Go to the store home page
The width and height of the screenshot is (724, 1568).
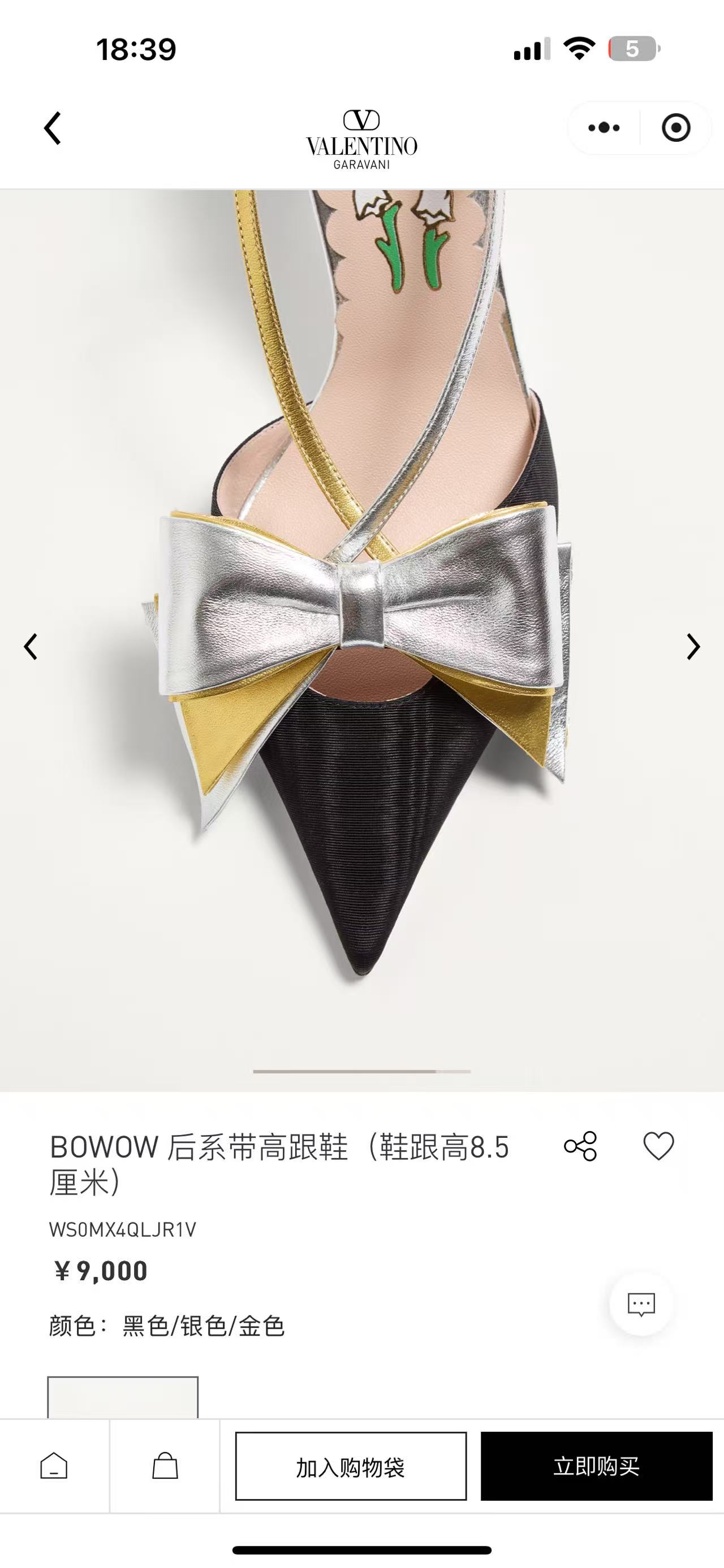click(x=54, y=1466)
